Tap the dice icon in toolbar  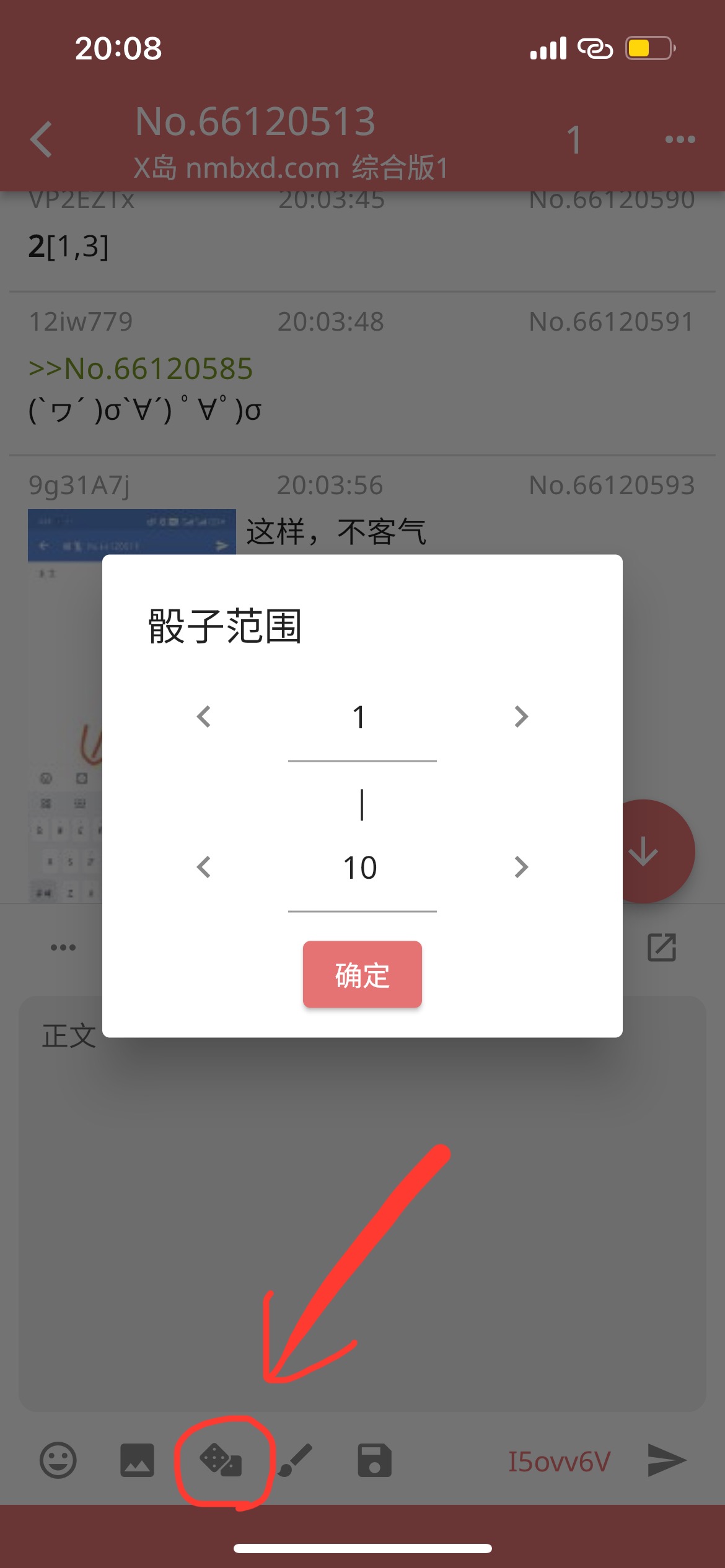tap(221, 1461)
